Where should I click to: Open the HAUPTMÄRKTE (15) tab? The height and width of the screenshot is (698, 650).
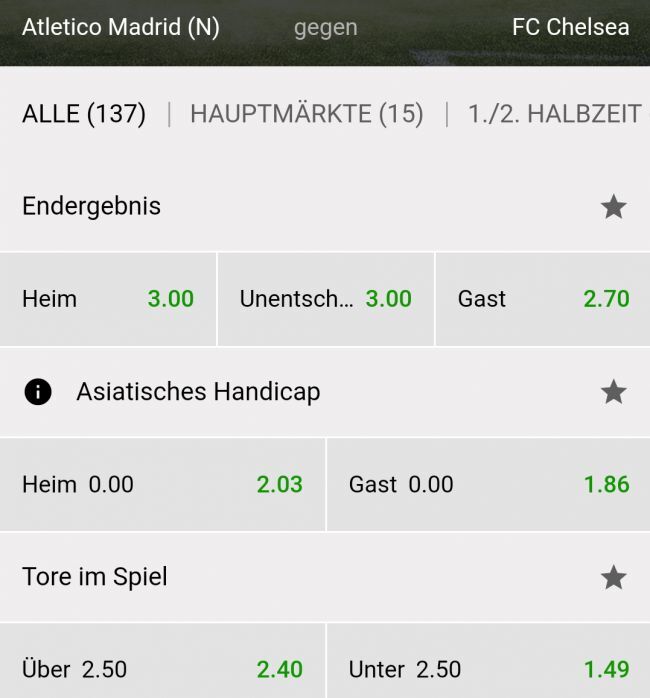click(306, 114)
